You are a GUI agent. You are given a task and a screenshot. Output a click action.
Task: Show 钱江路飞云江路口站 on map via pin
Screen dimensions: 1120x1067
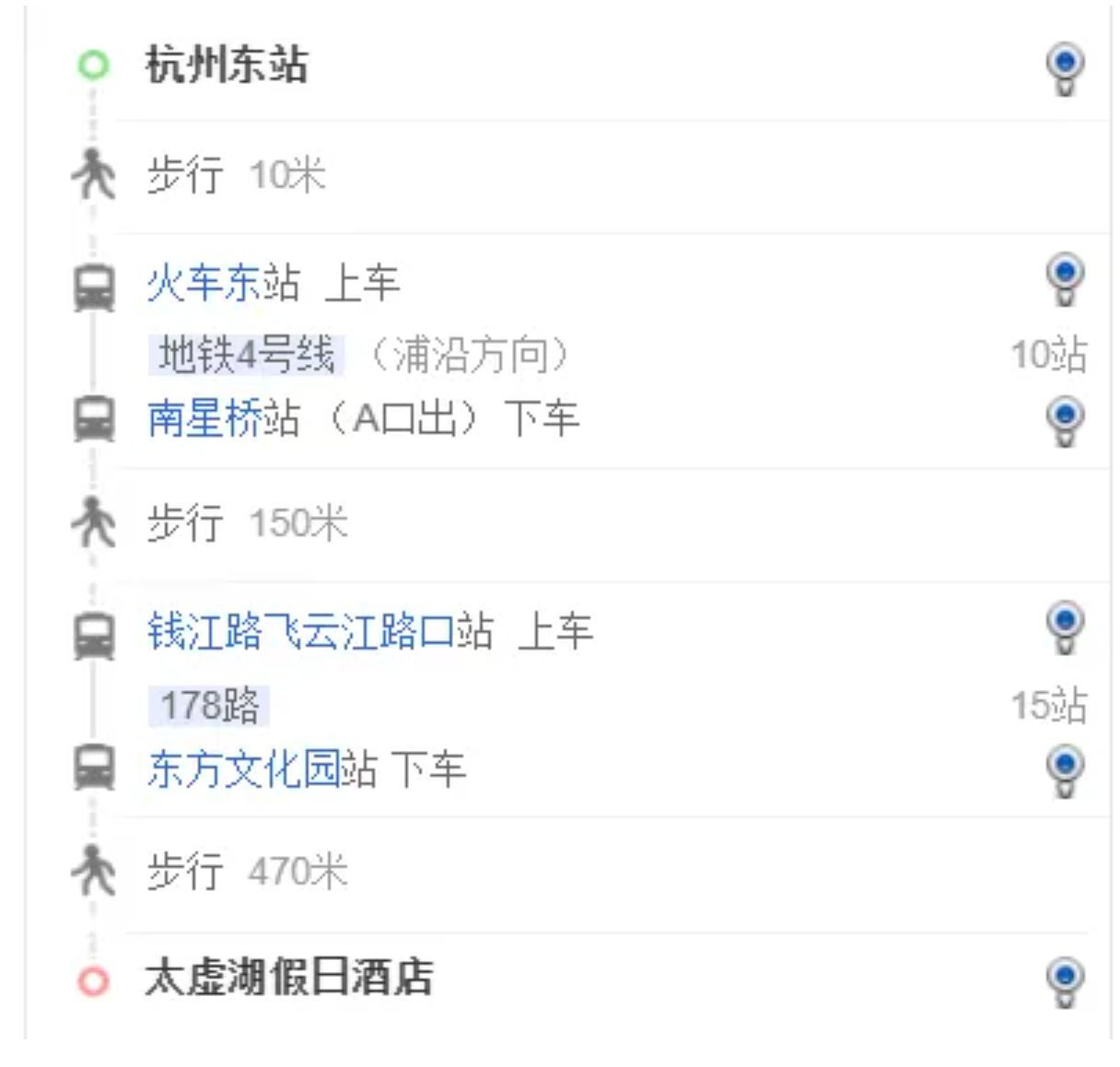[x=1065, y=627]
